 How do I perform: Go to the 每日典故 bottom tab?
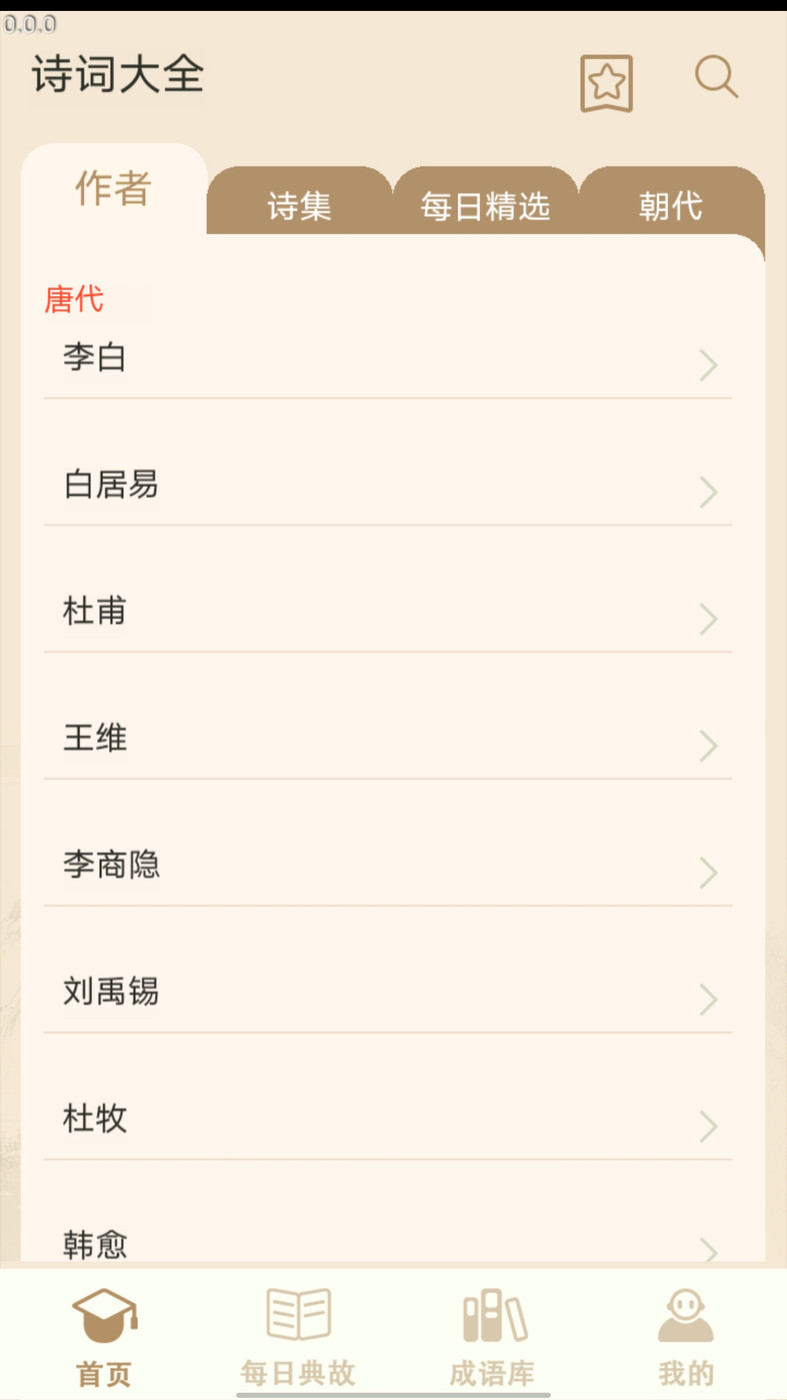(298, 1337)
